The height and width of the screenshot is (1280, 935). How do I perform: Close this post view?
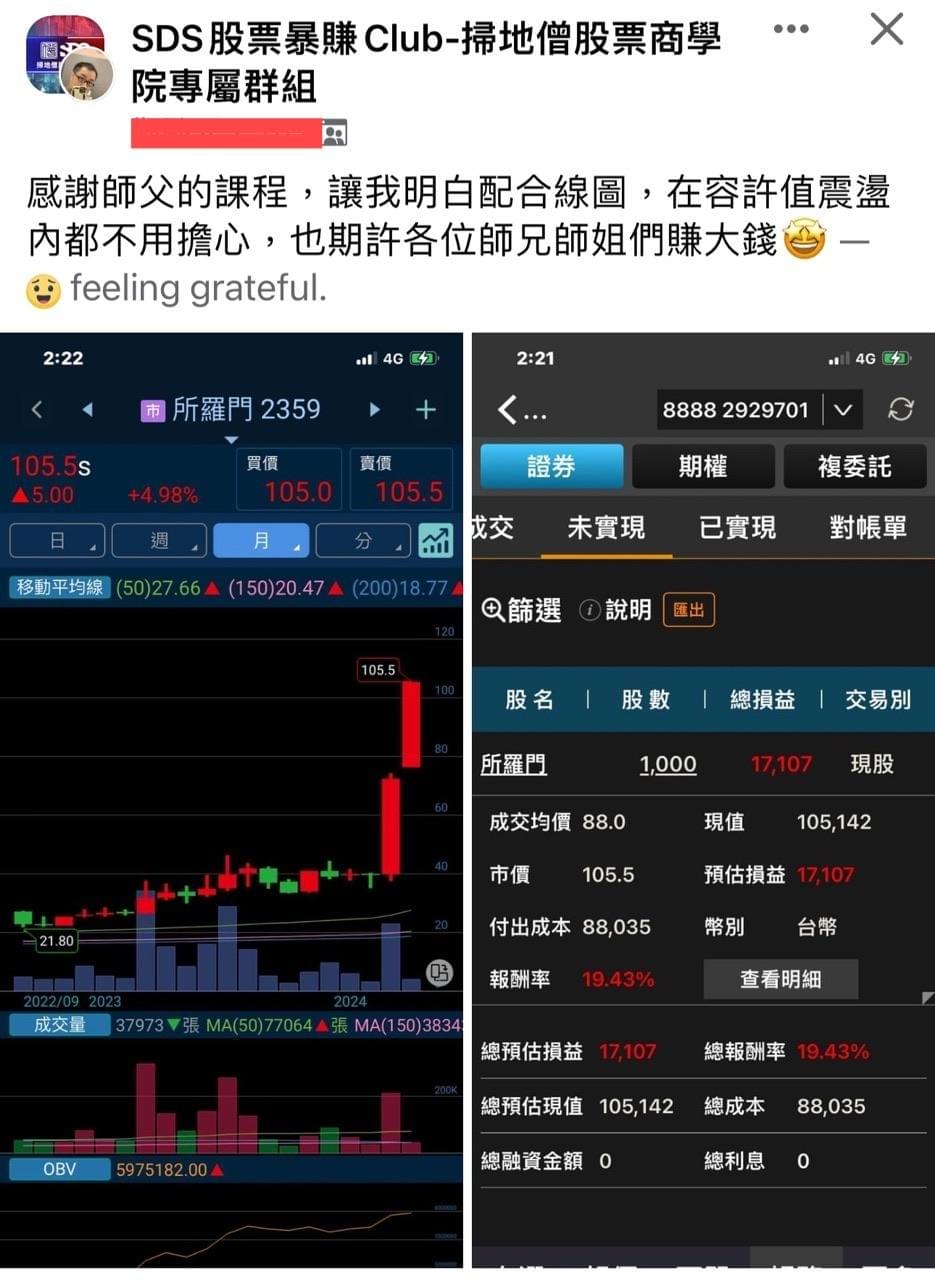[886, 29]
